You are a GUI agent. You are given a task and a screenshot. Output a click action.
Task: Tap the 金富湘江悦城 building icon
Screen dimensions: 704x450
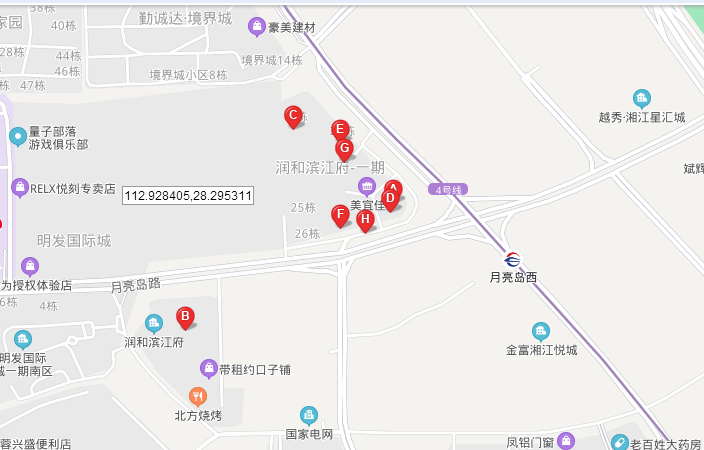pos(541,331)
